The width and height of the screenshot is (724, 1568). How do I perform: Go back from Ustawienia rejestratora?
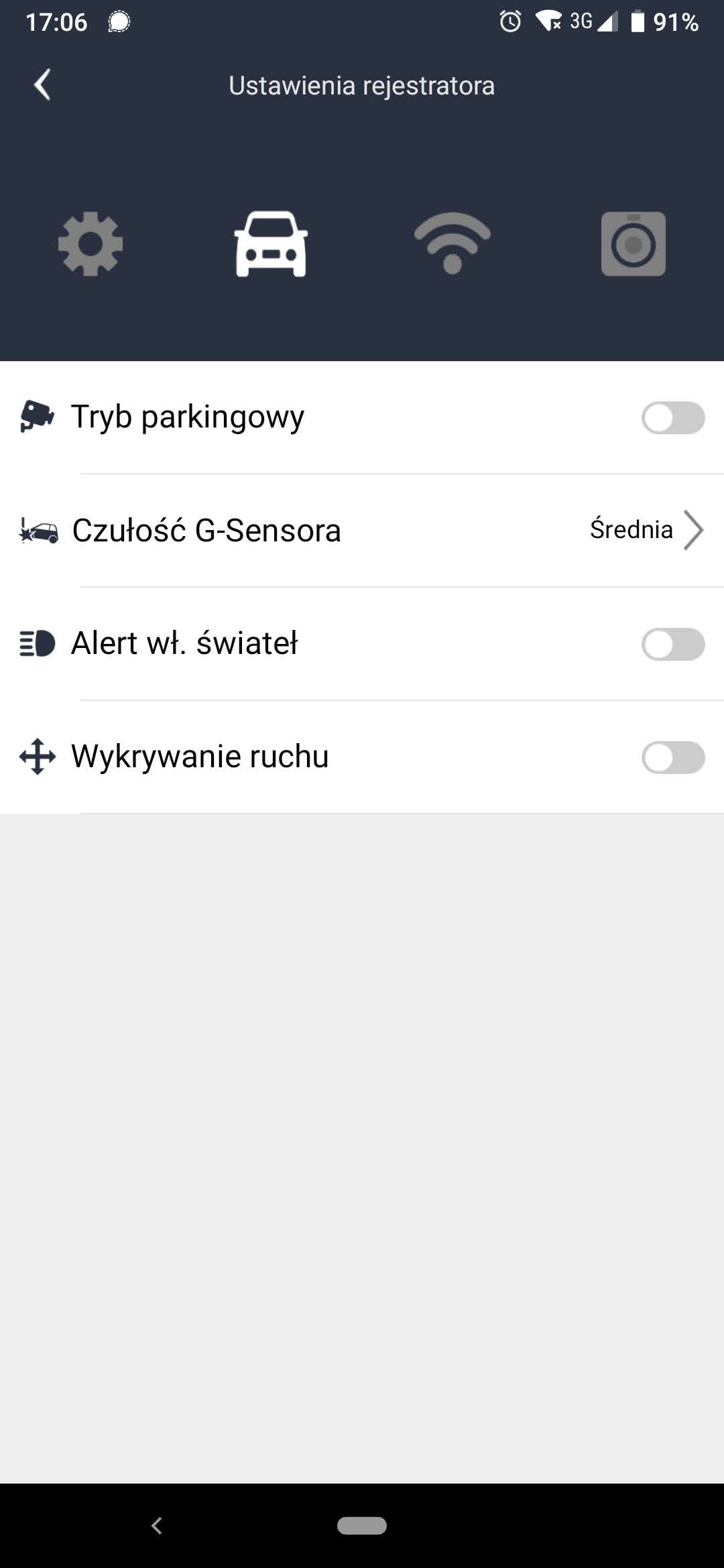42,85
